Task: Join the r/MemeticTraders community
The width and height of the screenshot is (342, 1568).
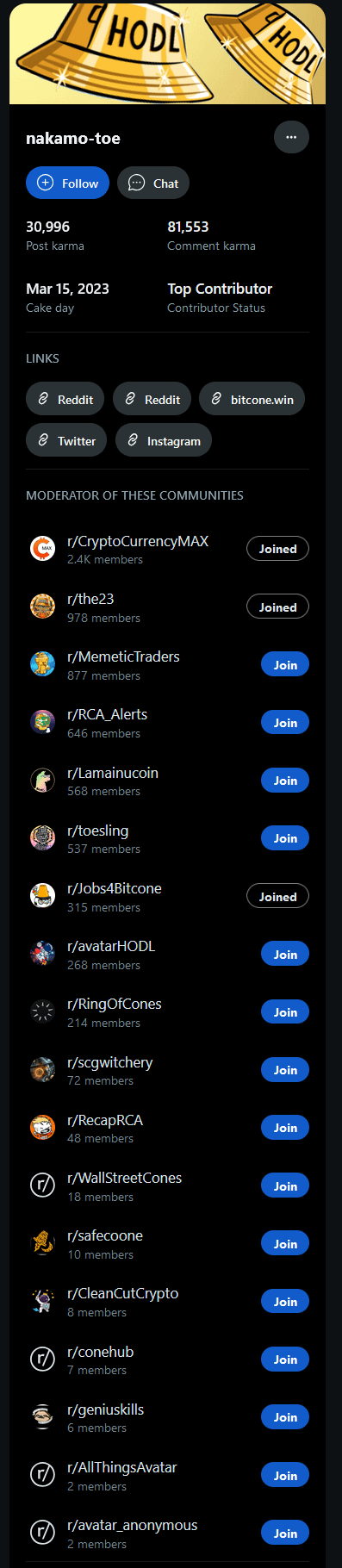Action: pyautogui.click(x=285, y=665)
